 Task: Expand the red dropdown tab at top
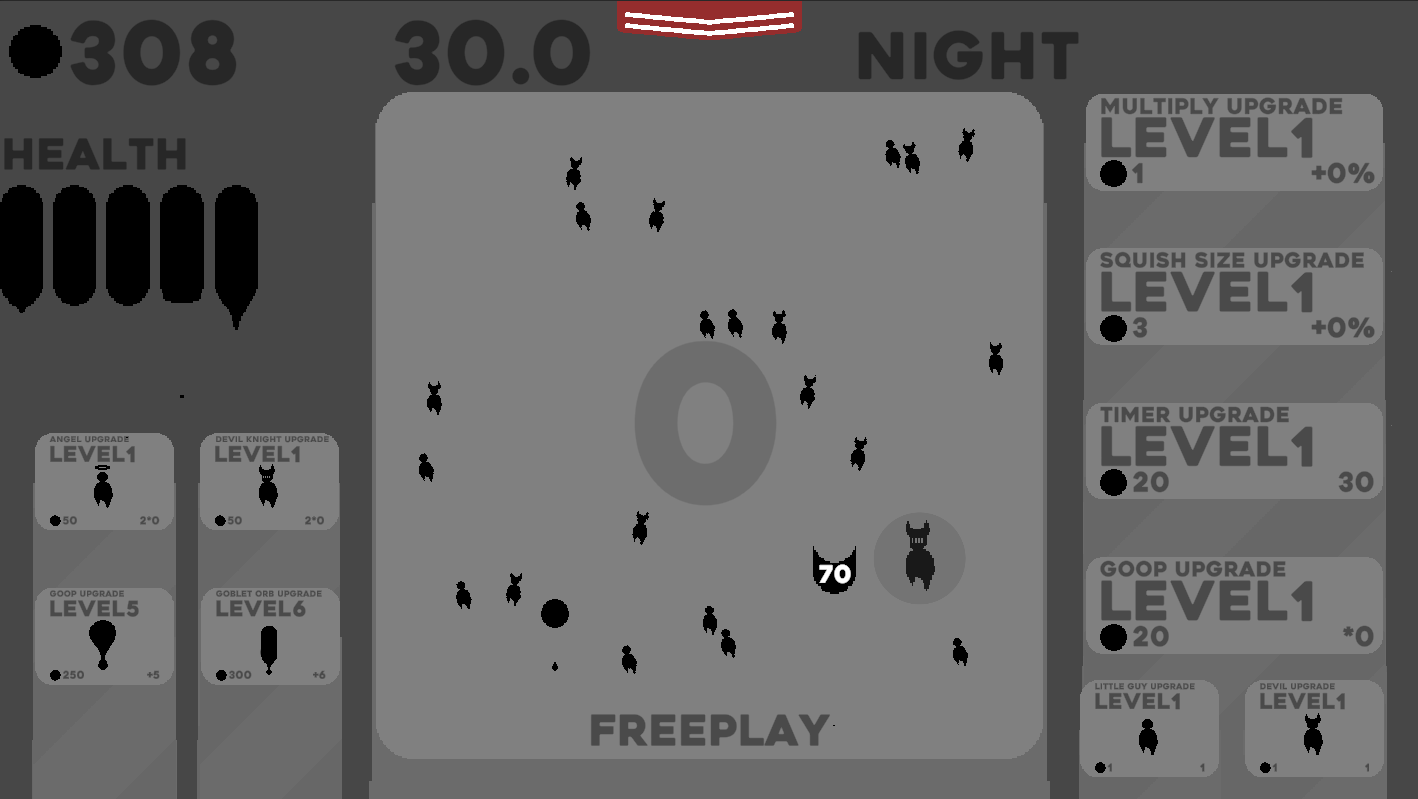click(709, 18)
